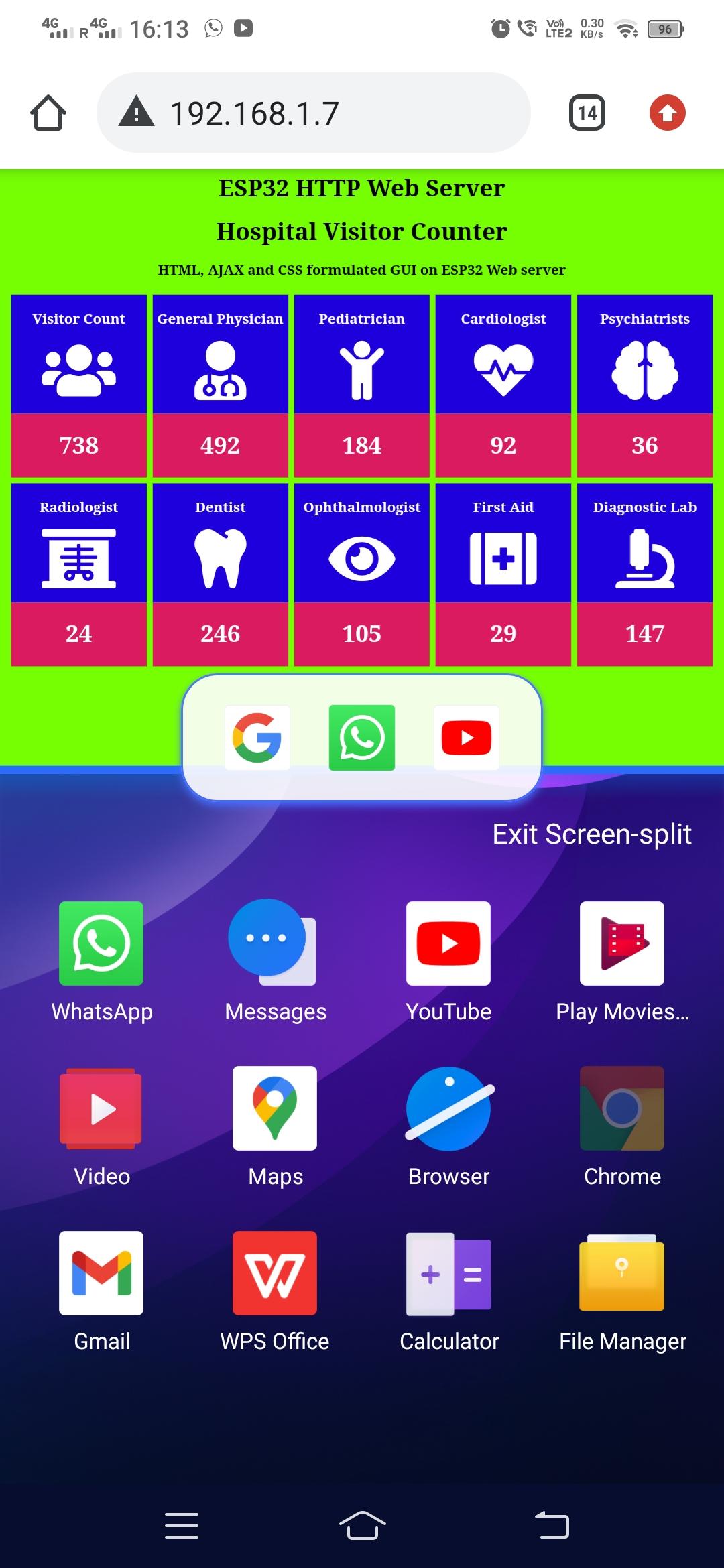Image resolution: width=724 pixels, height=1568 pixels.
Task: Open WhatsApp from the floating shortcut bar
Action: click(361, 737)
